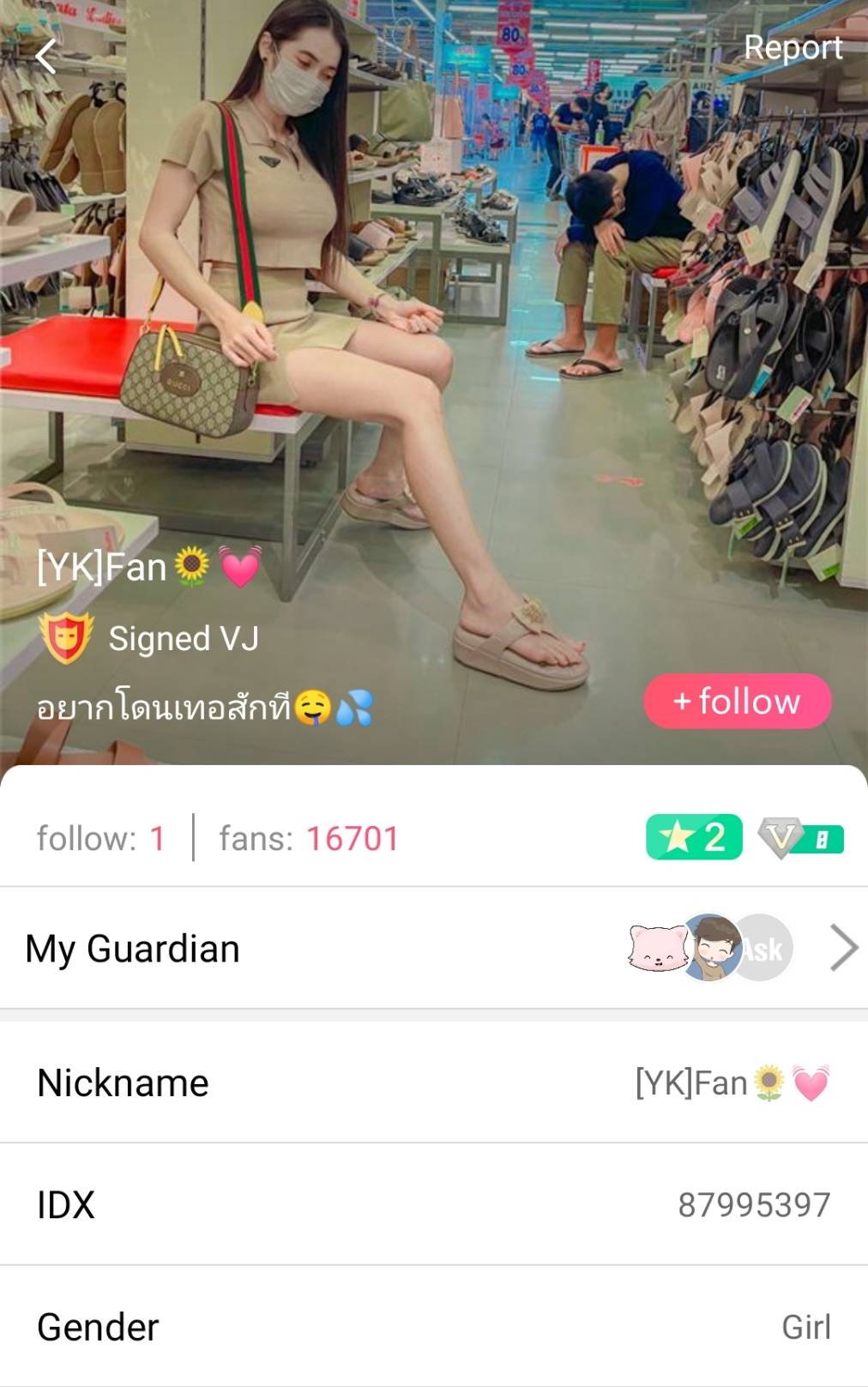Open the My Guardian list

click(x=843, y=948)
